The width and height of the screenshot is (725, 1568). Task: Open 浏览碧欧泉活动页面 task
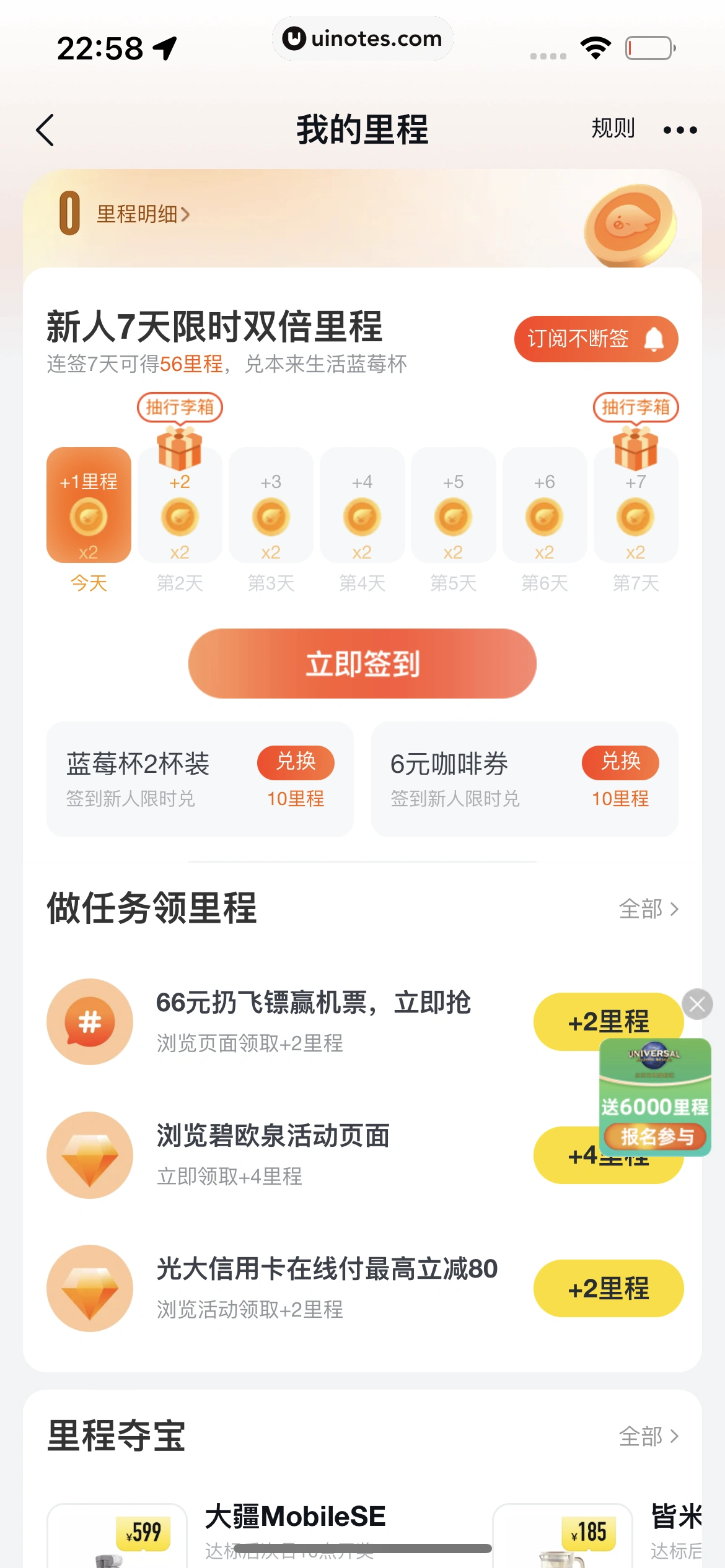pos(273,1136)
